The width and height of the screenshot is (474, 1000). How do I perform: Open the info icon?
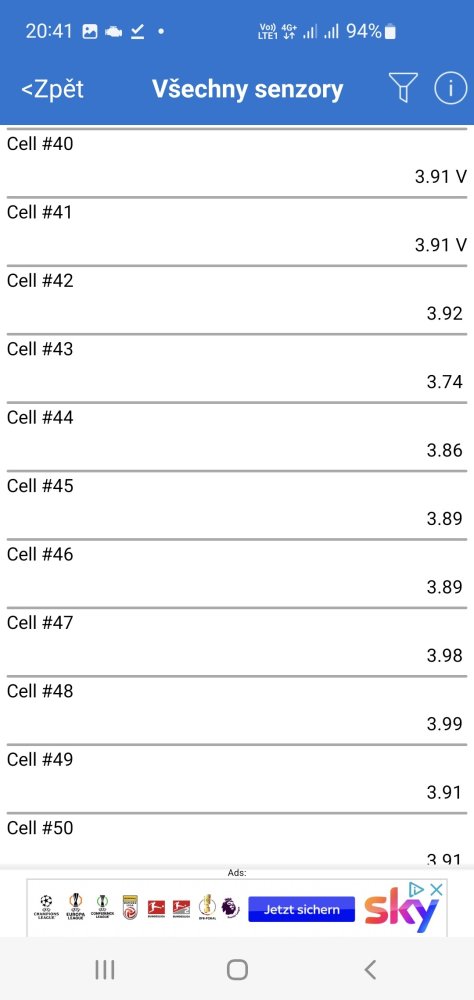(450, 88)
